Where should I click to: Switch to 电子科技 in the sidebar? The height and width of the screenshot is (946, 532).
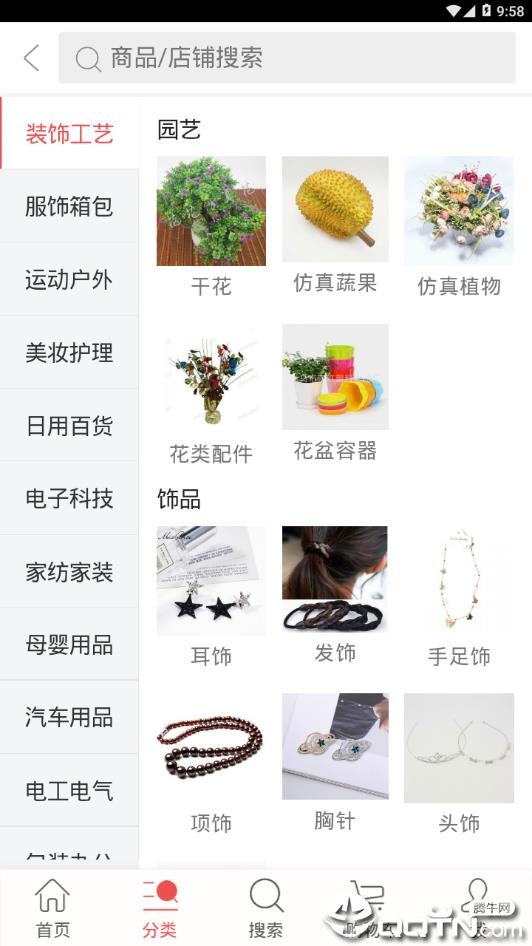click(x=69, y=498)
